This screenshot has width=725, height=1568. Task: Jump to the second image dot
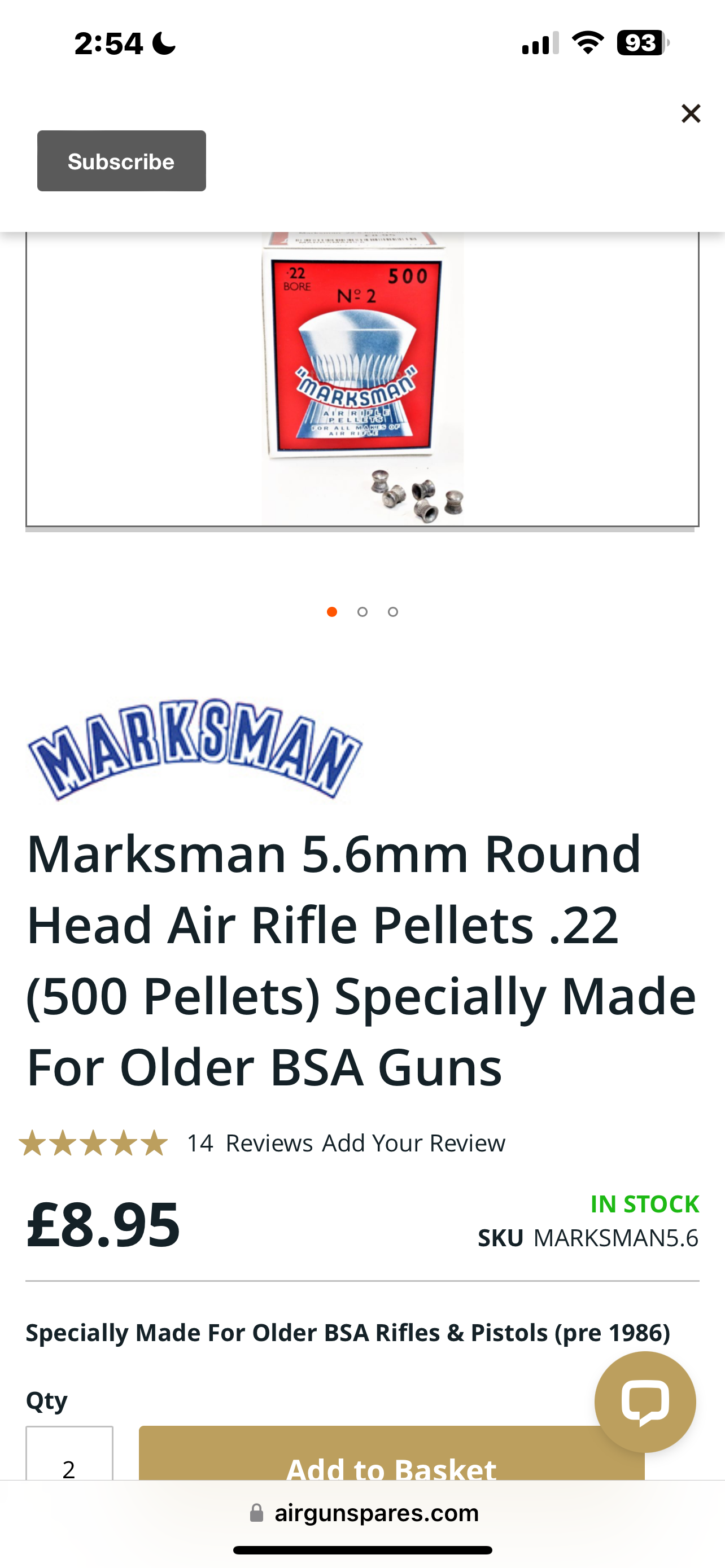[362, 612]
